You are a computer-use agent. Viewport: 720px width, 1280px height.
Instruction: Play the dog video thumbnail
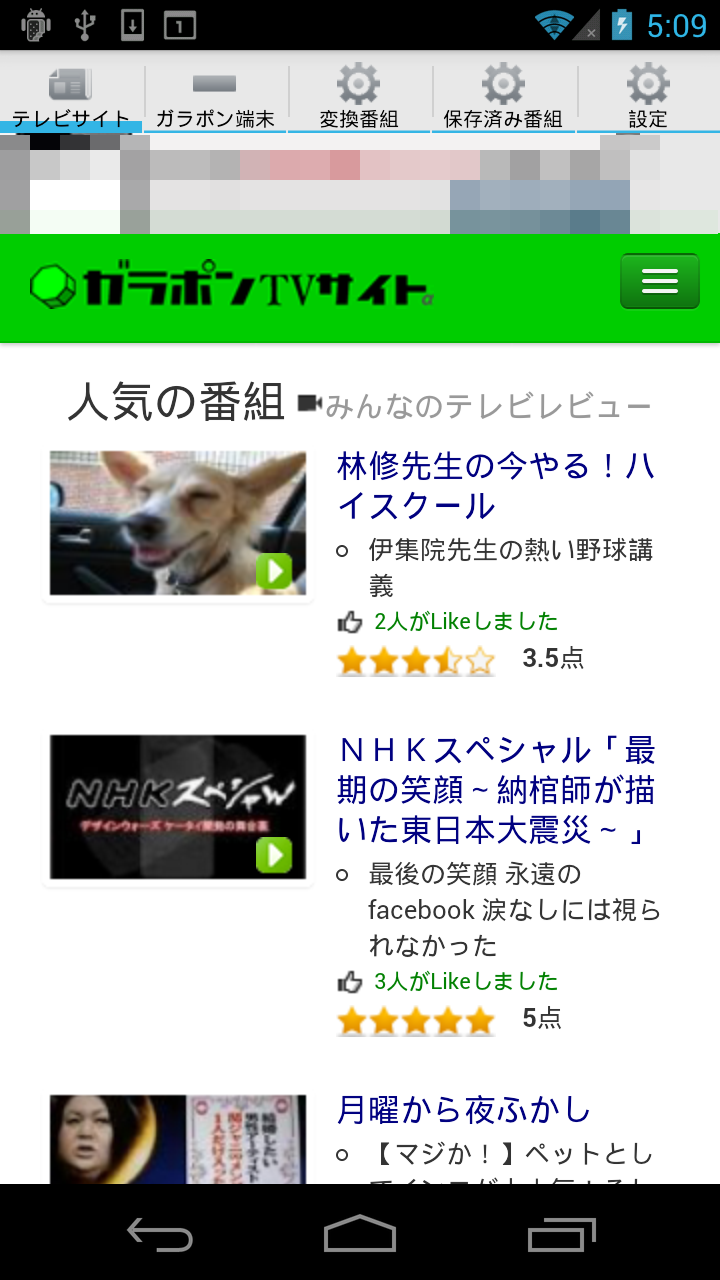click(x=178, y=523)
